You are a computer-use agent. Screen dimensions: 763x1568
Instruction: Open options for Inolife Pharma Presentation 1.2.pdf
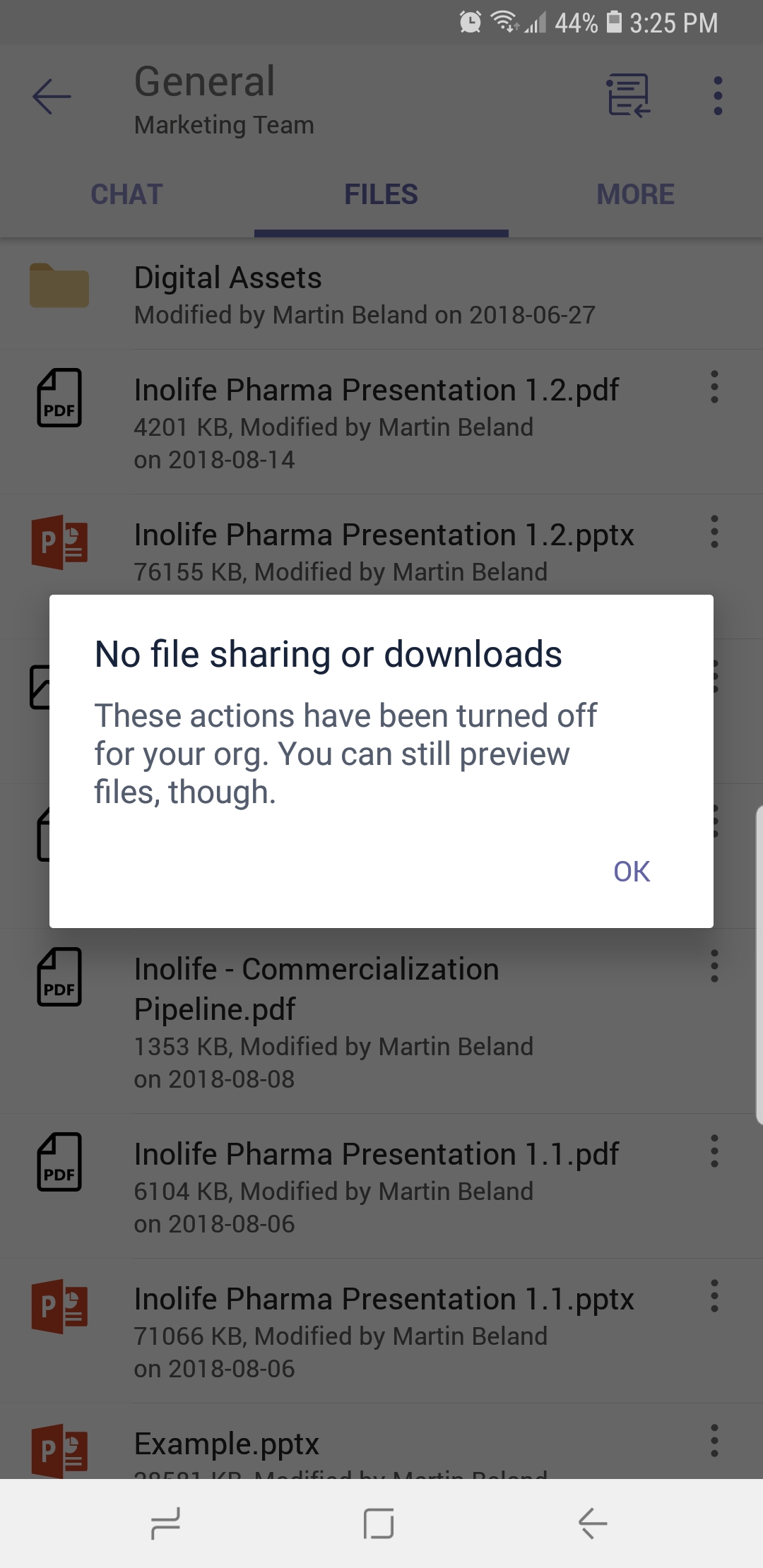point(714,388)
